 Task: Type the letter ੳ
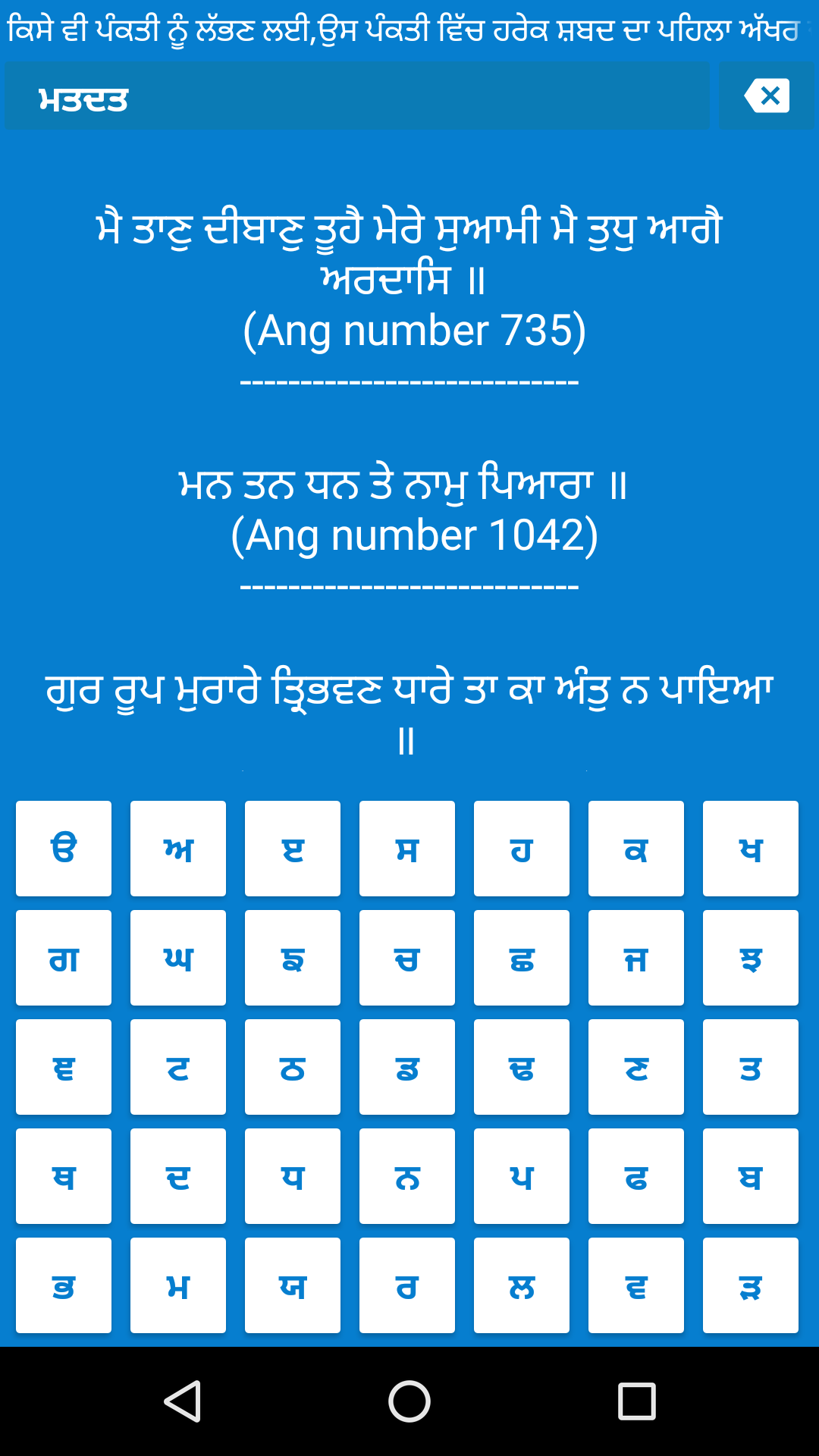[x=64, y=849]
